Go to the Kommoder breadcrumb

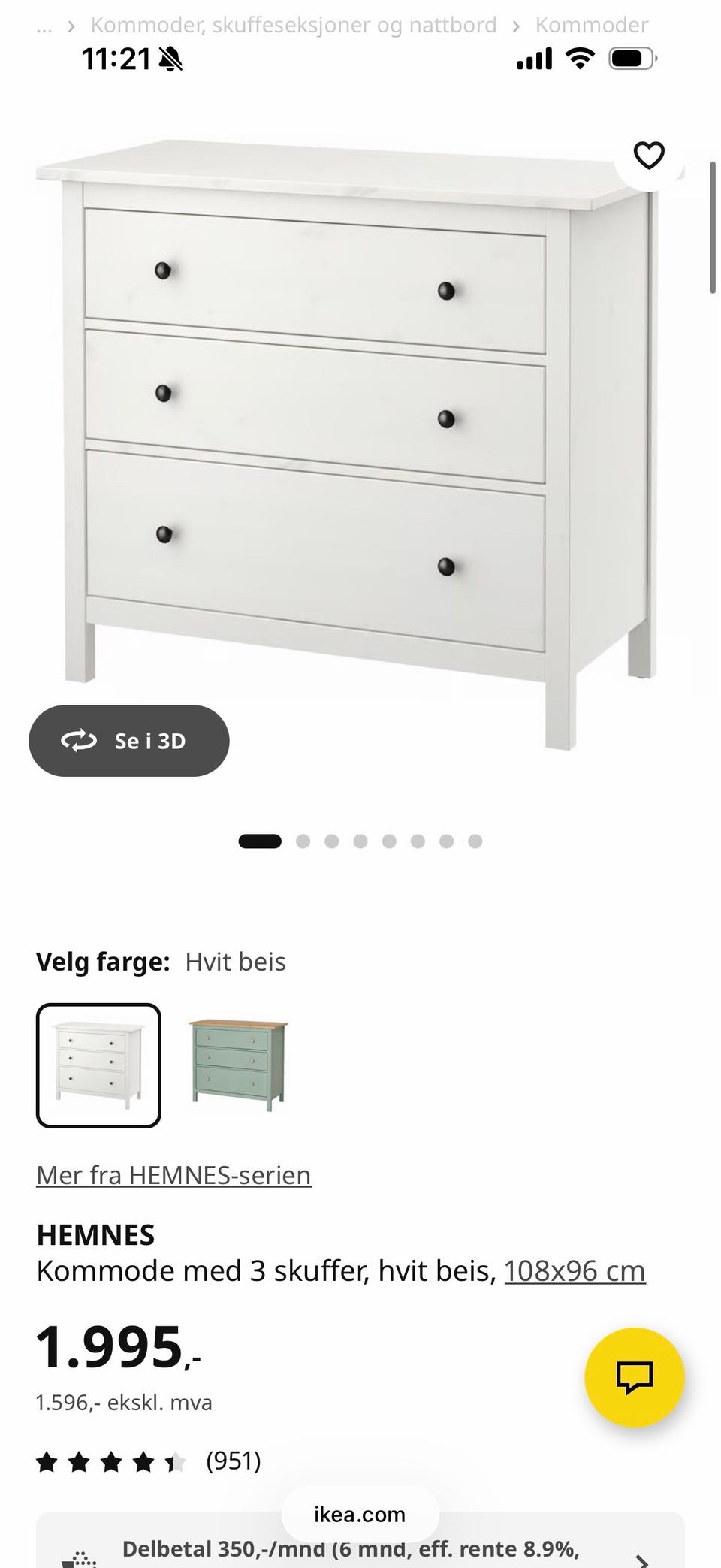point(591,25)
